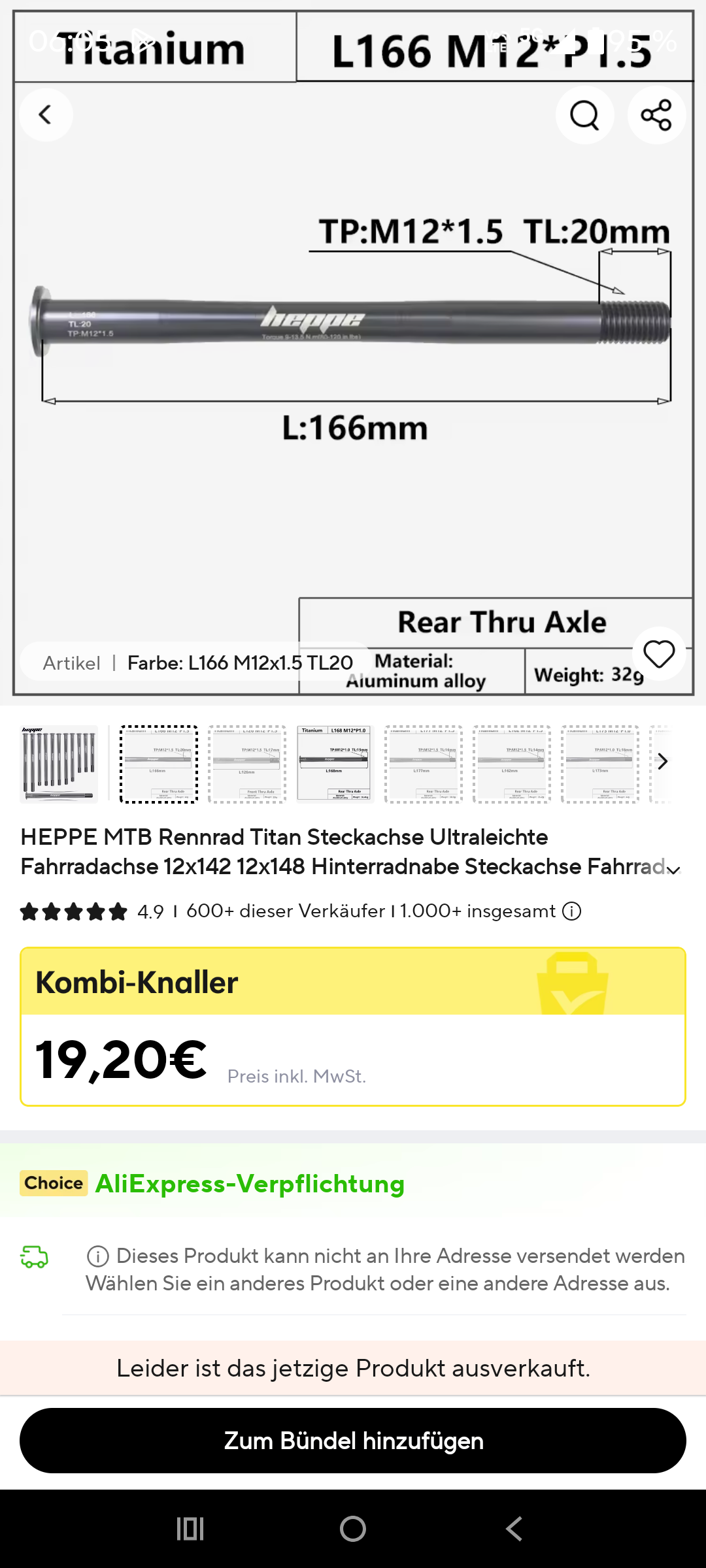This screenshot has height=1568, width=706.
Task: Go back using the top-left arrow
Action: point(46,115)
